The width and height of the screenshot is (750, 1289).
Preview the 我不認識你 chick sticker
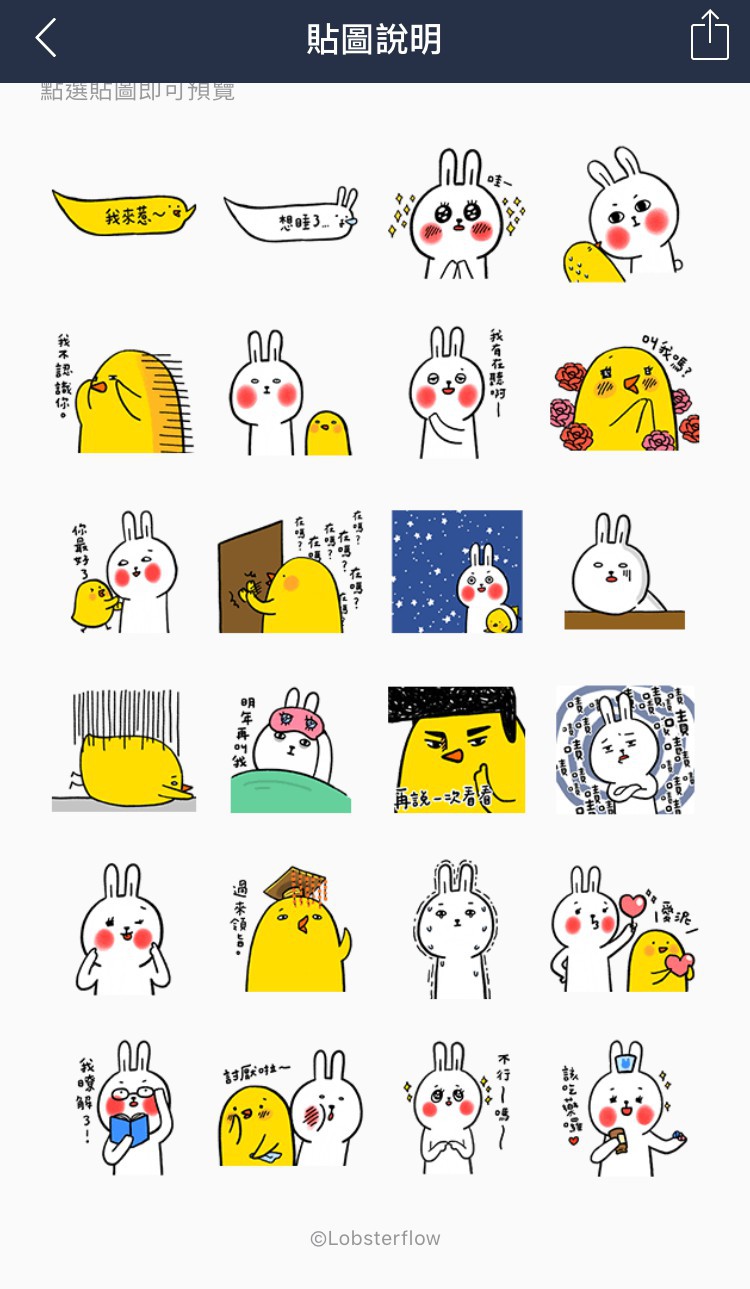124,392
